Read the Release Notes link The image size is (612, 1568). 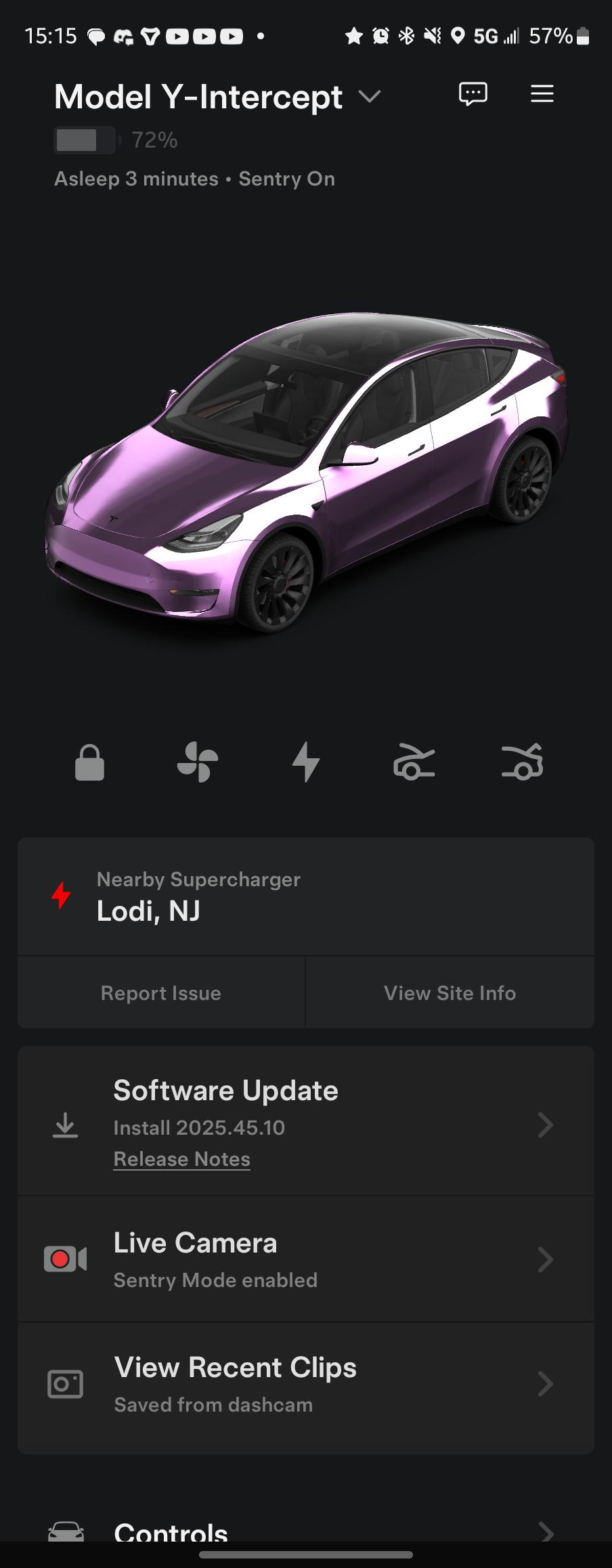tap(181, 1159)
